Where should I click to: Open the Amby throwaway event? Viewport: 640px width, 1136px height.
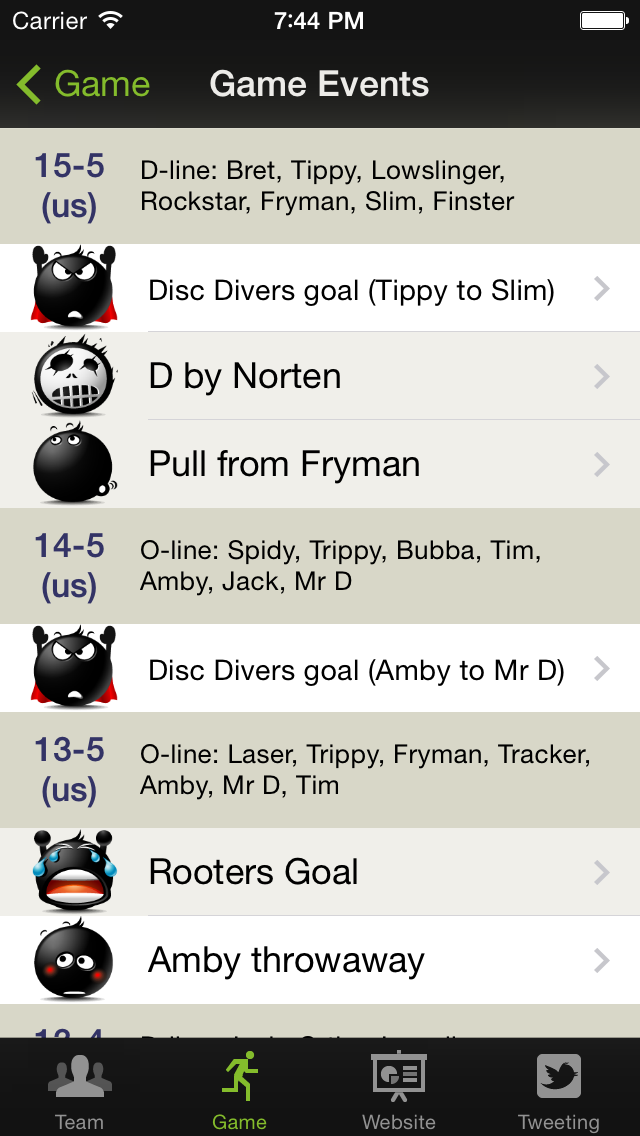(x=320, y=960)
